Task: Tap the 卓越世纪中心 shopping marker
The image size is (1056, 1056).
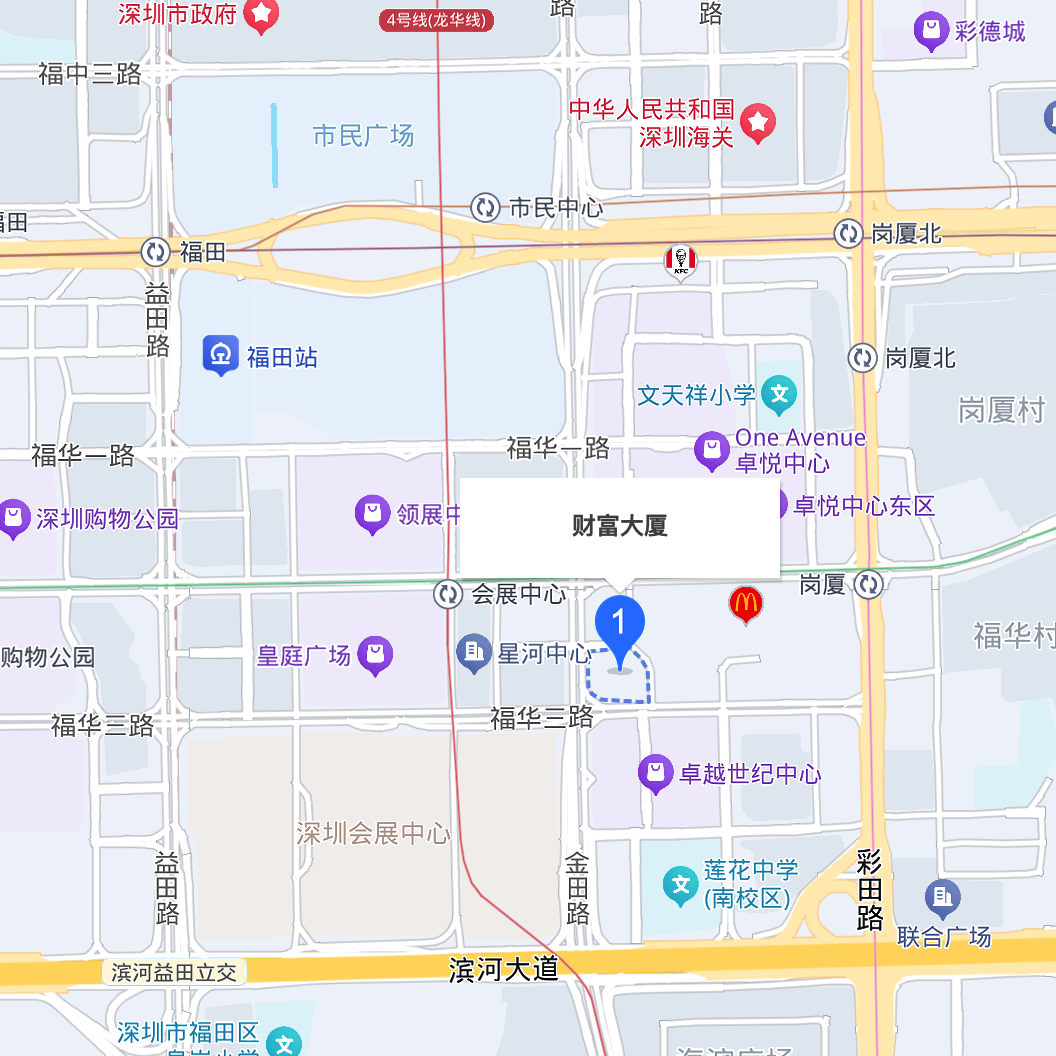Action: (656, 773)
